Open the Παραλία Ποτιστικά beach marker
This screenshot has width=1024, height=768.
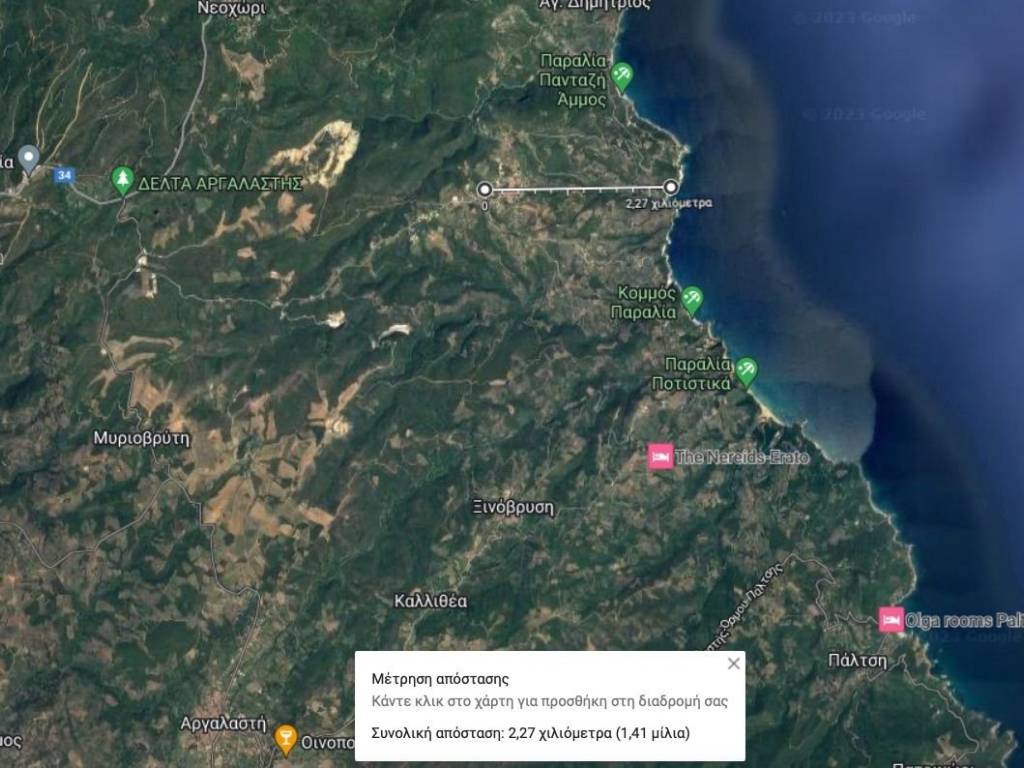[746, 371]
